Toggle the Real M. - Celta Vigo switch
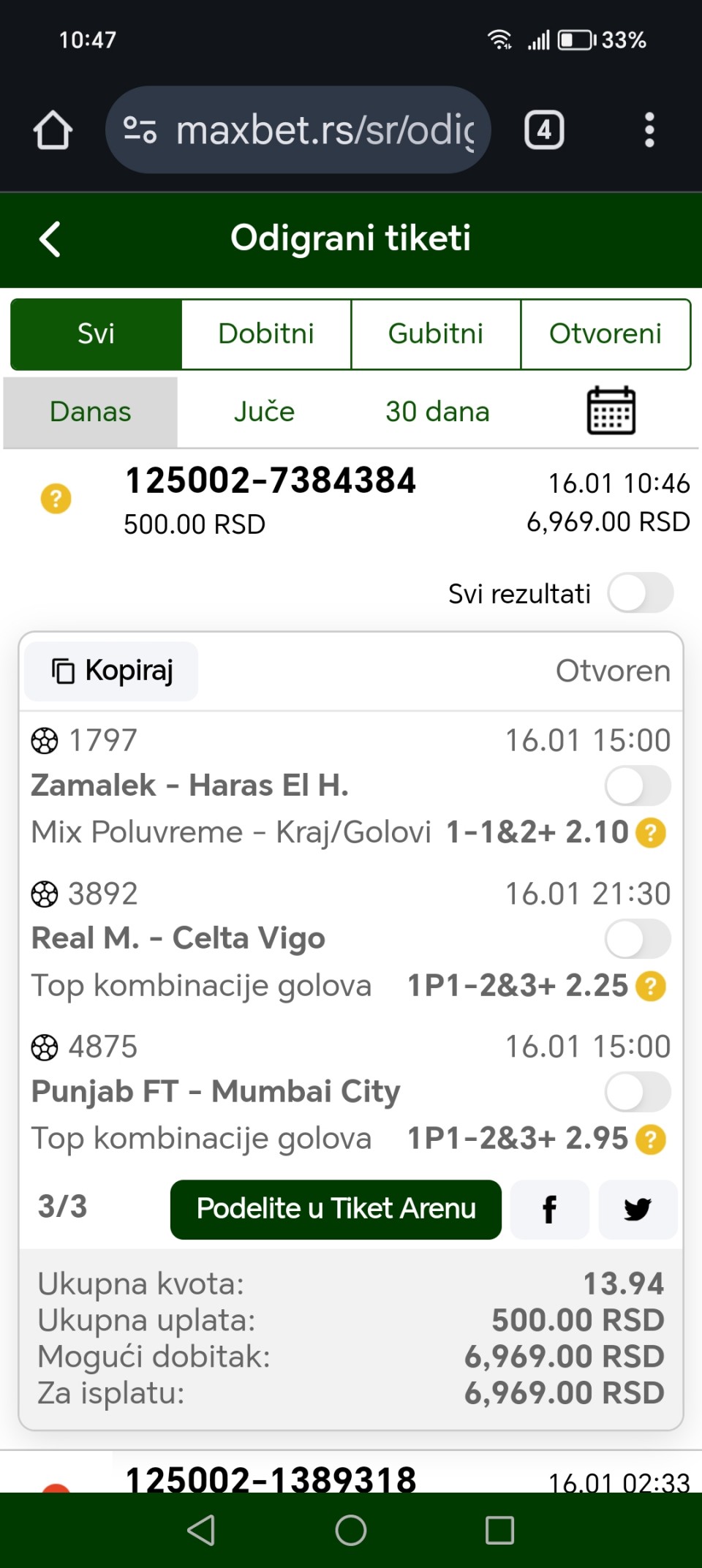The image size is (702, 1568). pyautogui.click(x=638, y=939)
